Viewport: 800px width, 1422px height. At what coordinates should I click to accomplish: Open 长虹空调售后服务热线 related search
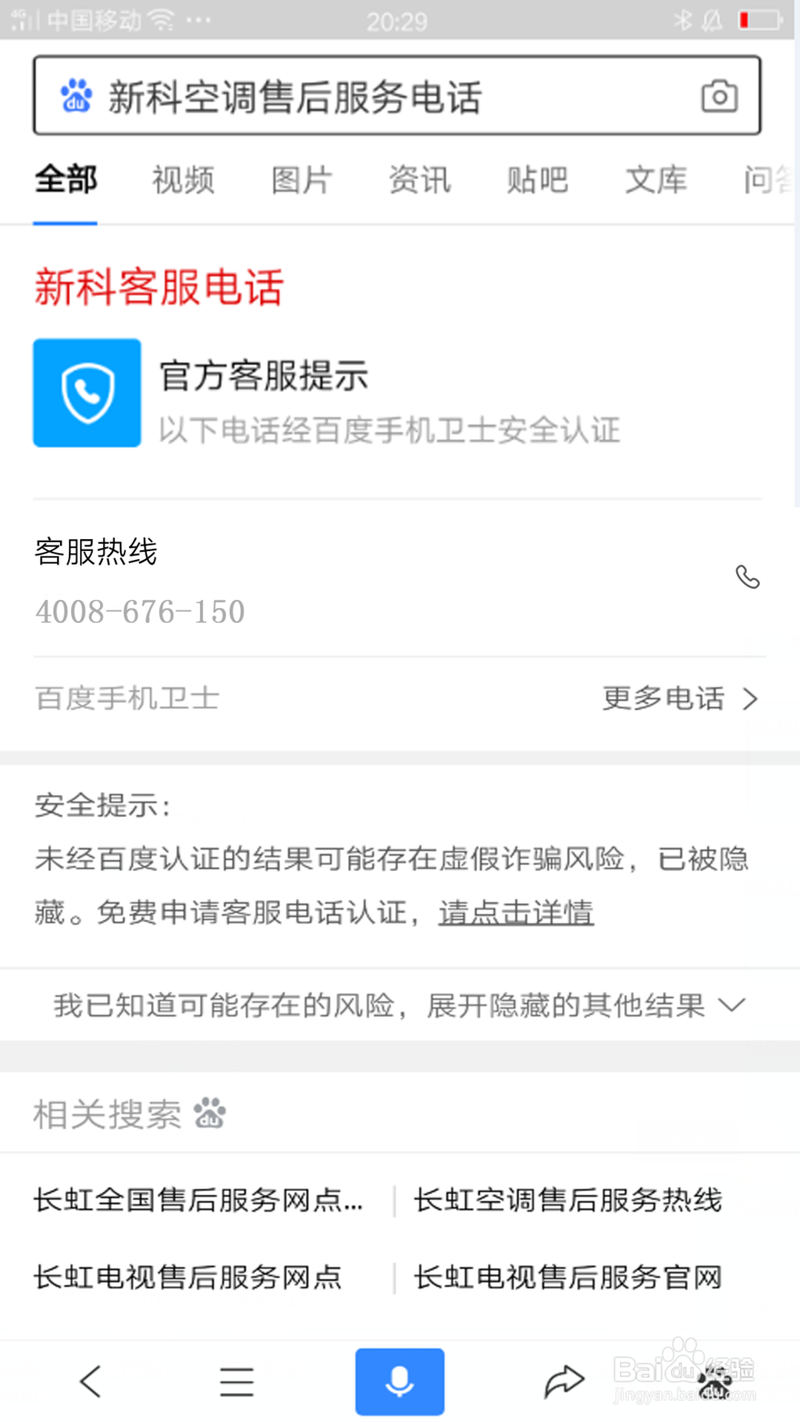[567, 1200]
